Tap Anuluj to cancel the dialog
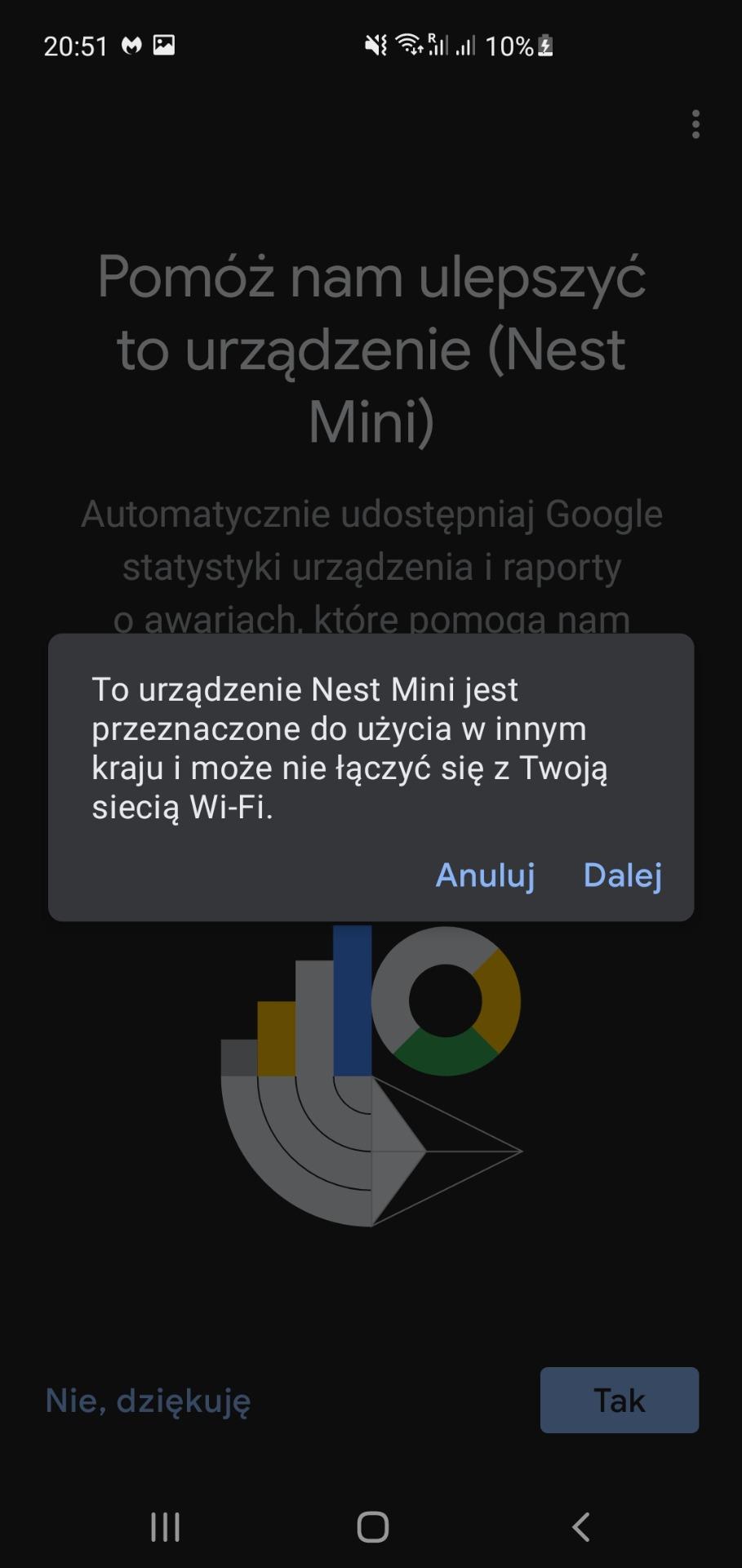Screen dimensions: 742x1568 point(485,875)
